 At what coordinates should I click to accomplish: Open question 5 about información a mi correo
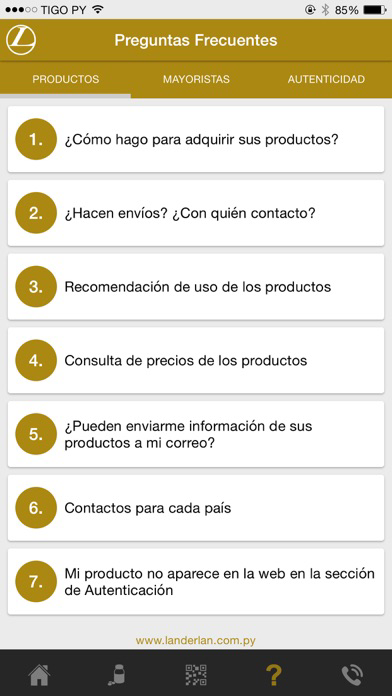[196, 434]
